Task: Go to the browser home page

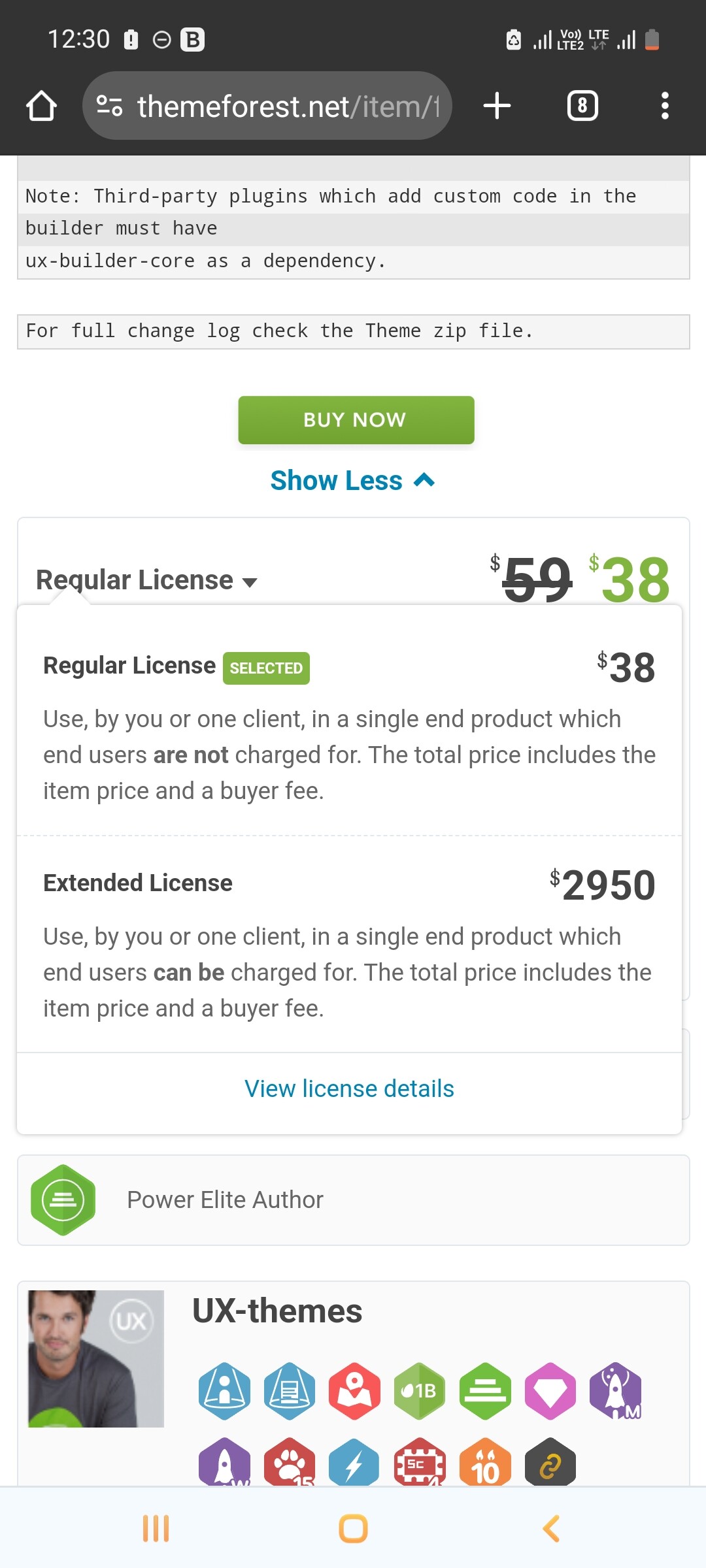Action: 41,106
